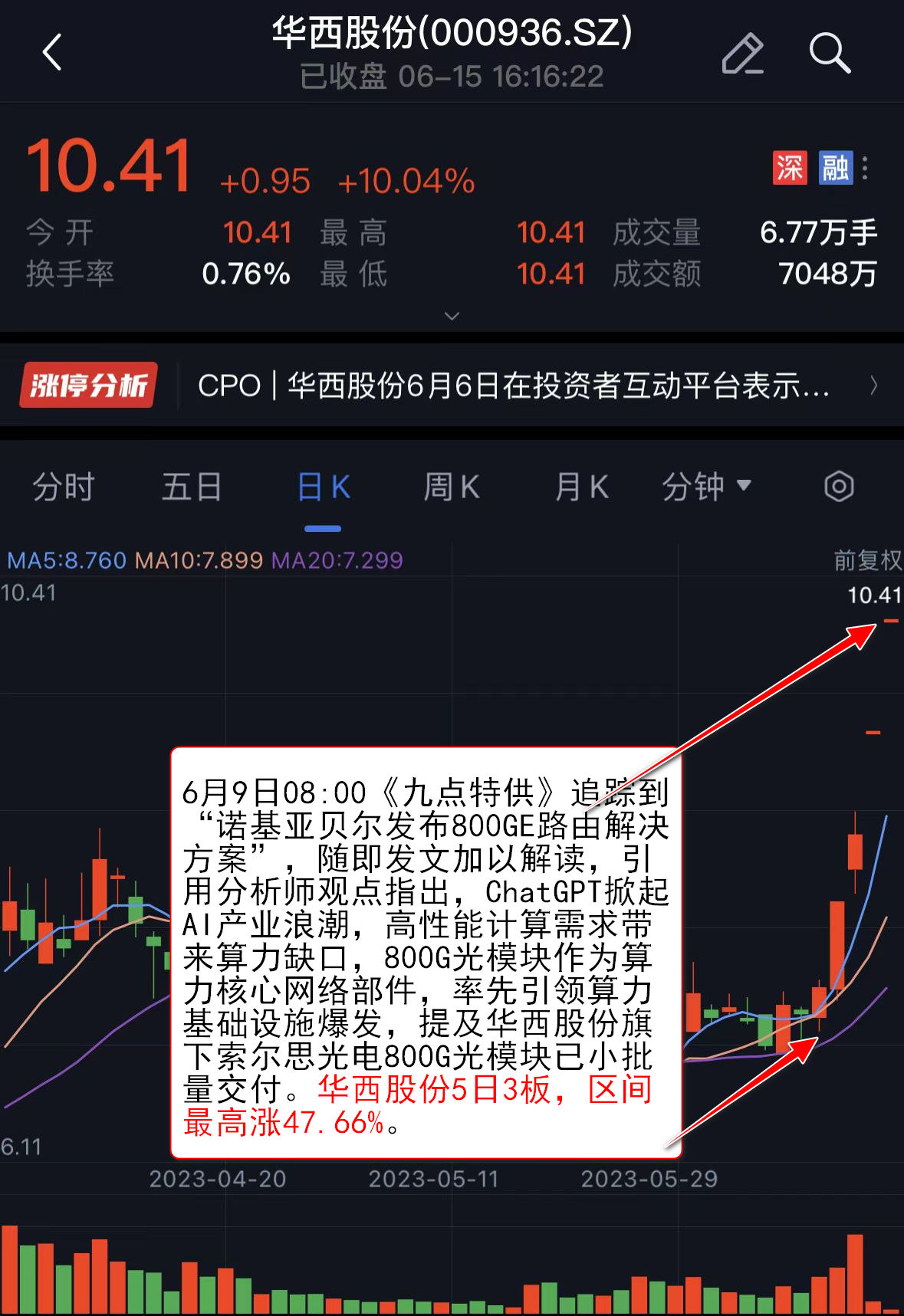This screenshot has height=1316, width=904.
Task: Select the 日K tab
Action: point(323,487)
